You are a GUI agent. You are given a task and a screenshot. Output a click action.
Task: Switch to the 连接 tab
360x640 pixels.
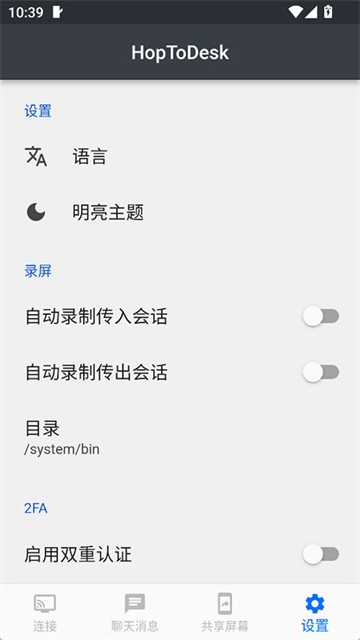point(45,612)
